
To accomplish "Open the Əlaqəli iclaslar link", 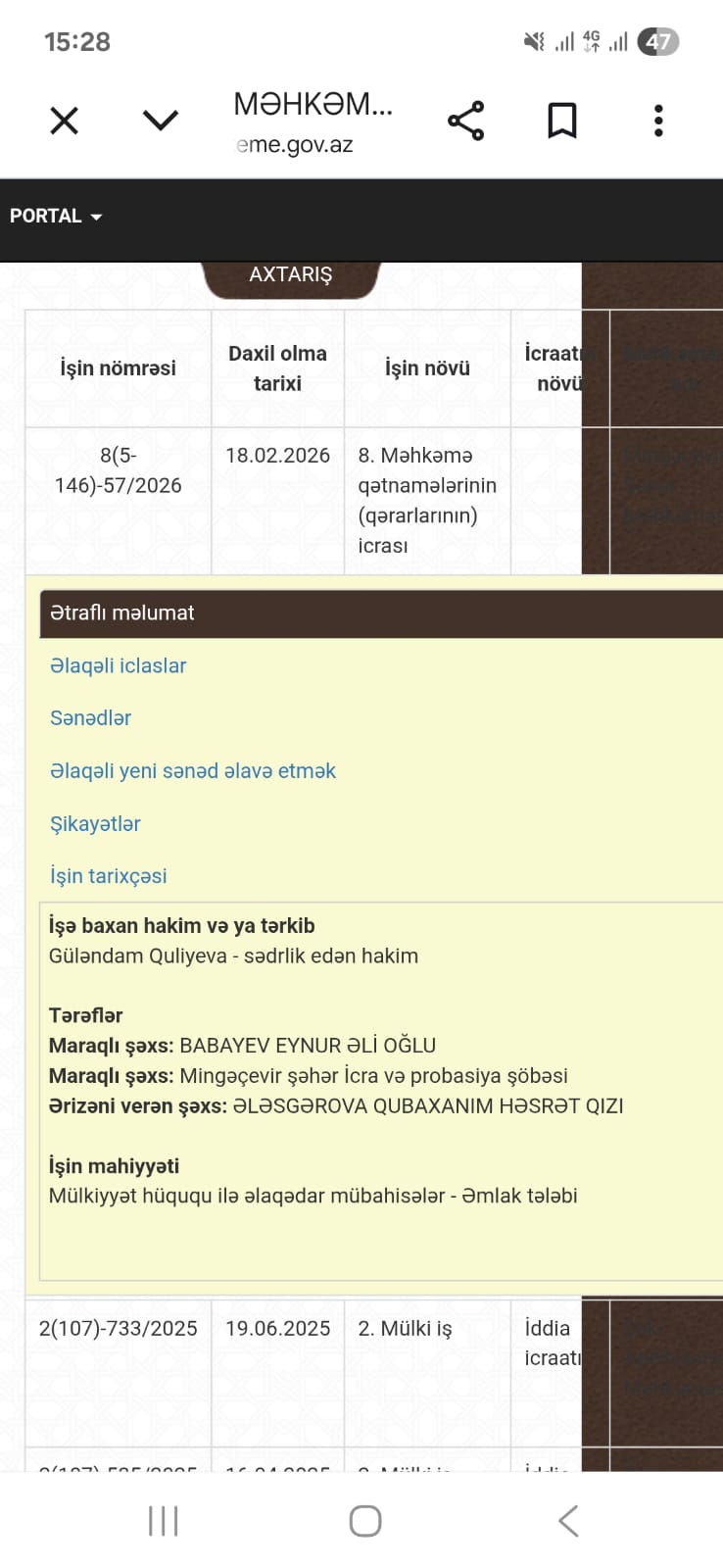I will [x=118, y=666].
